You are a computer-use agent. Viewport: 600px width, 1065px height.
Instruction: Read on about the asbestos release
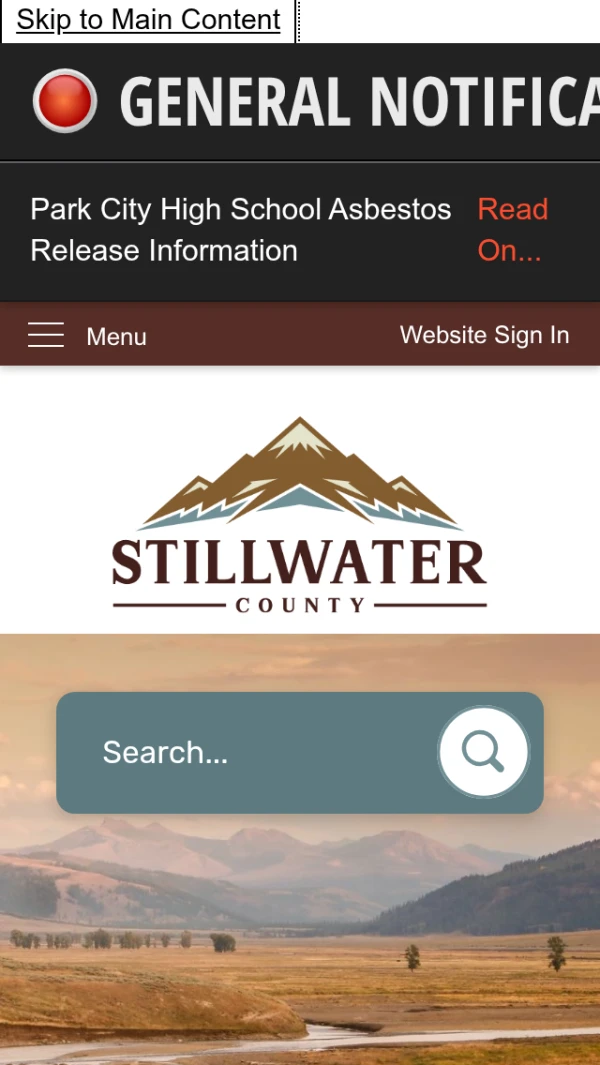tap(512, 230)
